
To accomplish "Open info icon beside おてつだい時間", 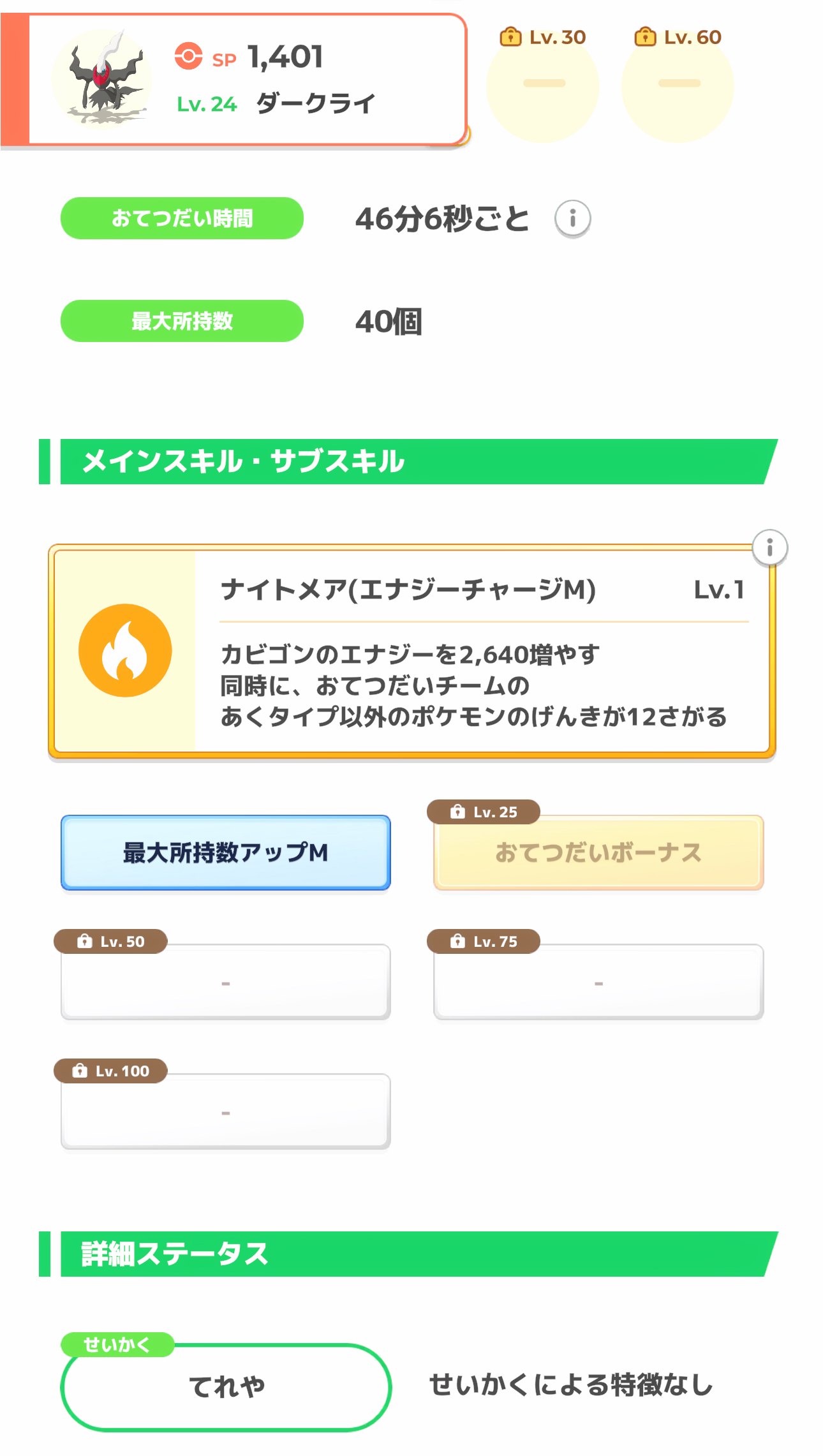I will [572, 219].
